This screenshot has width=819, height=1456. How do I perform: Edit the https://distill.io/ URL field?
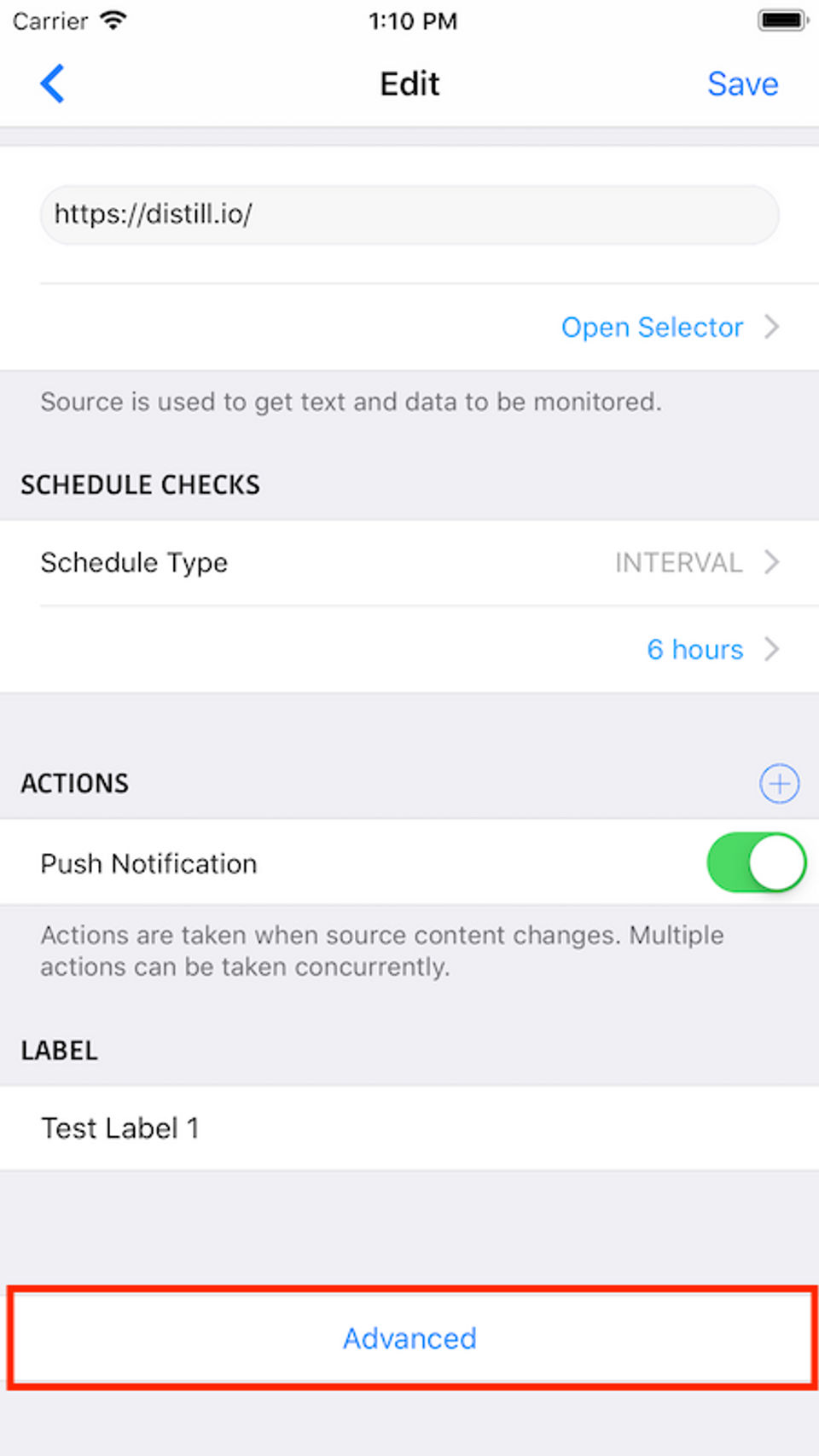(x=409, y=215)
